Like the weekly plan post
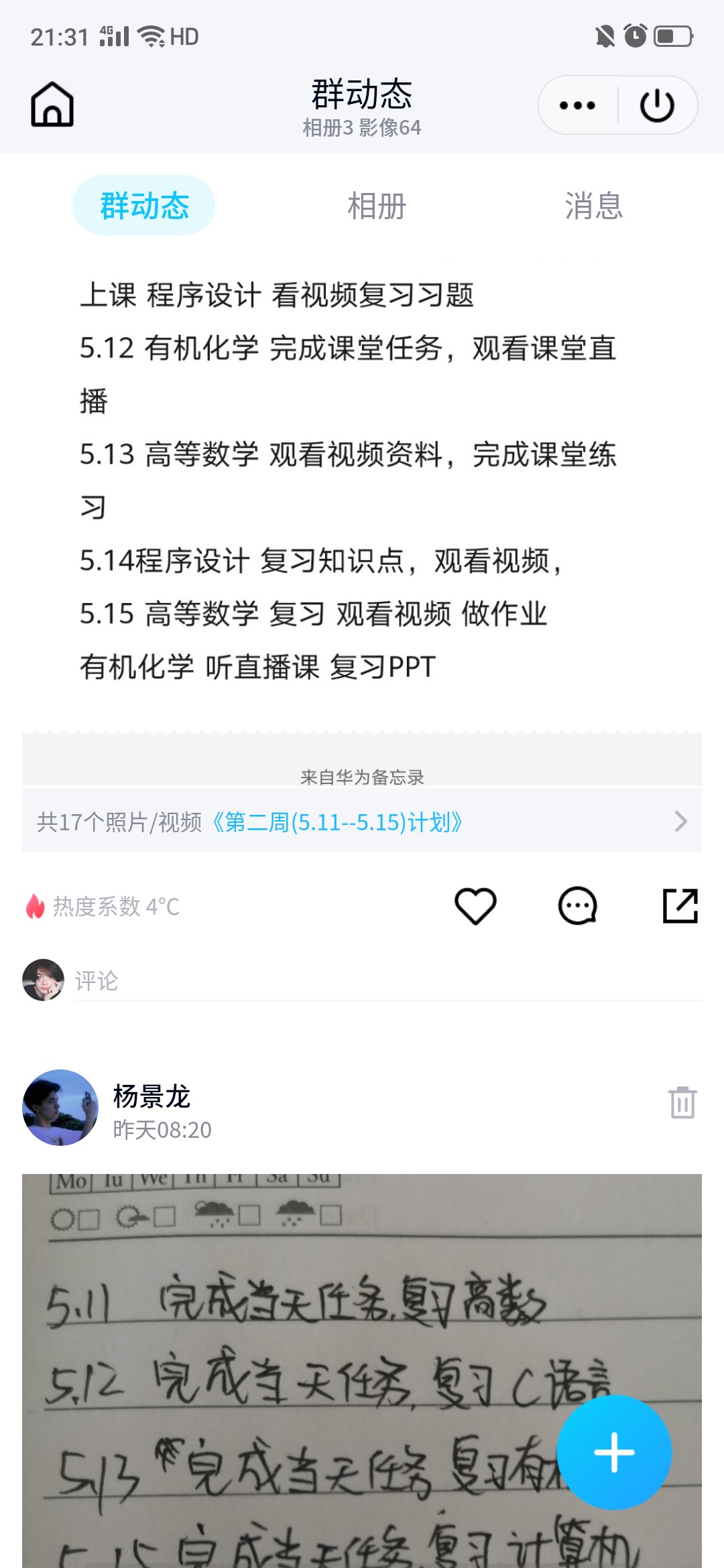Image resolution: width=724 pixels, height=1568 pixels. (x=475, y=906)
